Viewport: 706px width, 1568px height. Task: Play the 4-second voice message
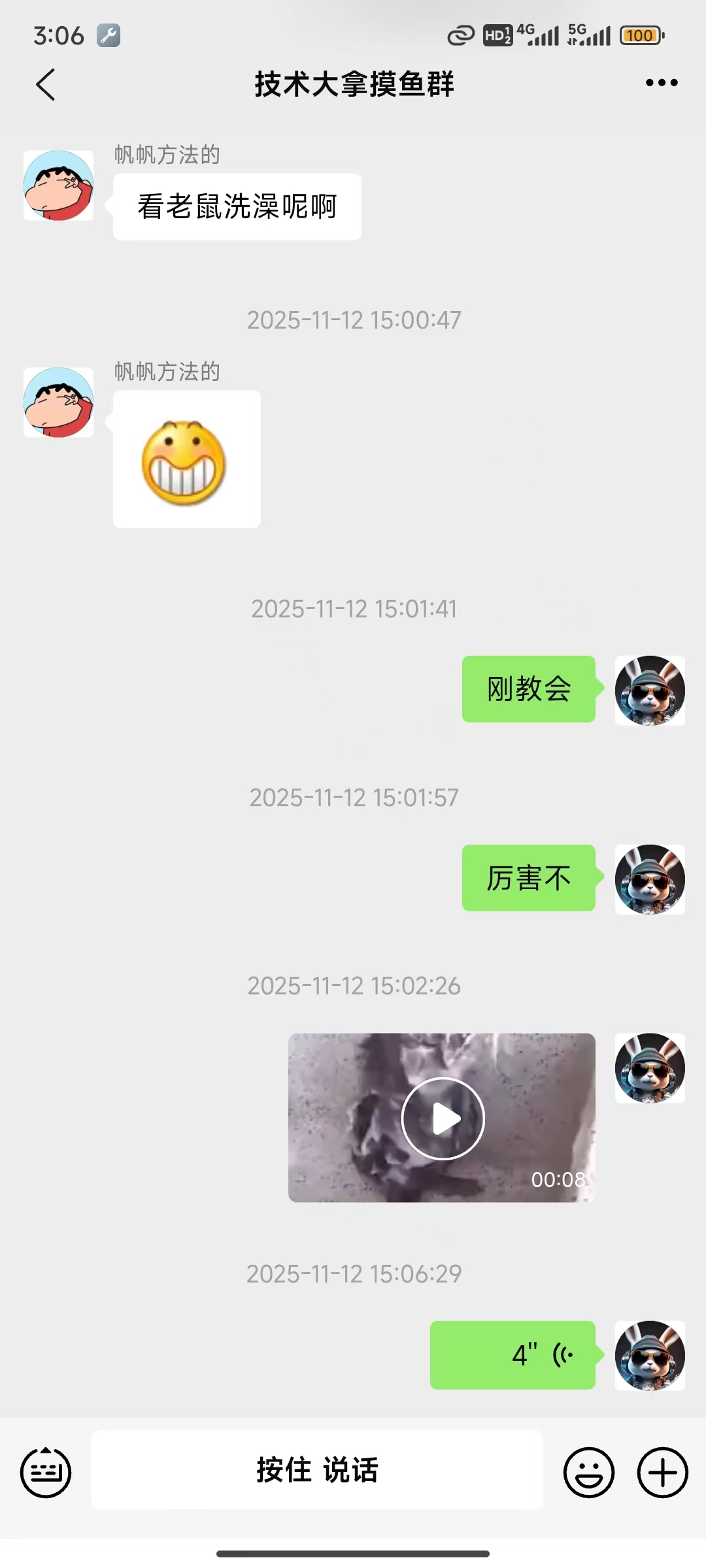513,1354
